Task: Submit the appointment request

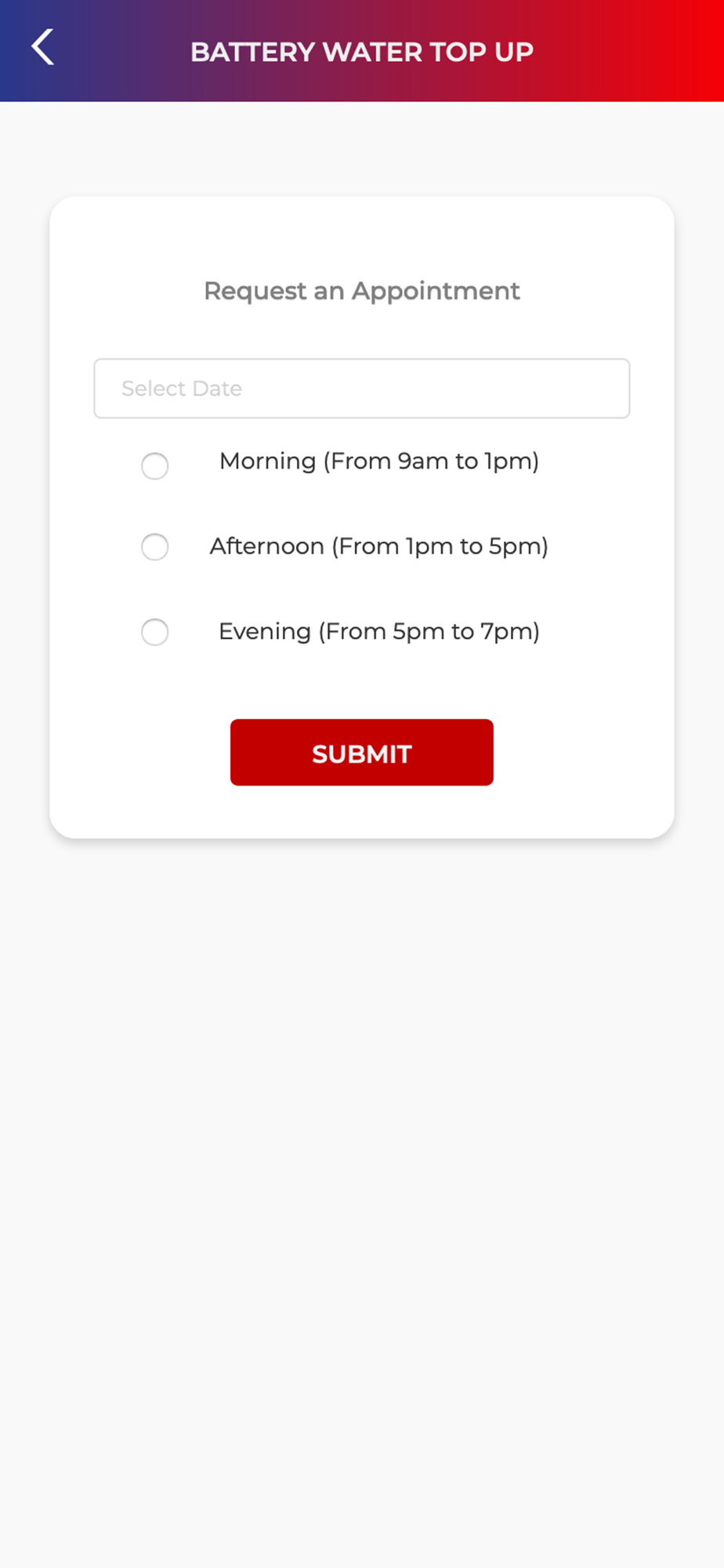Action: click(x=362, y=753)
